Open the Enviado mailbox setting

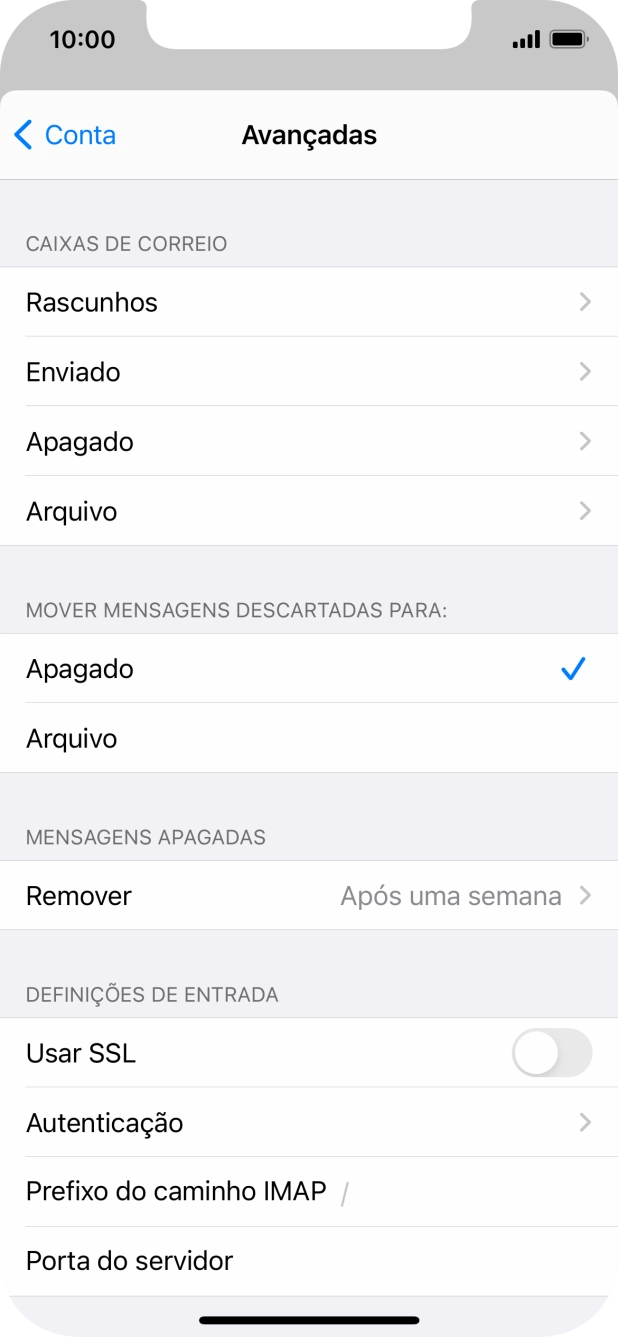(x=308, y=372)
